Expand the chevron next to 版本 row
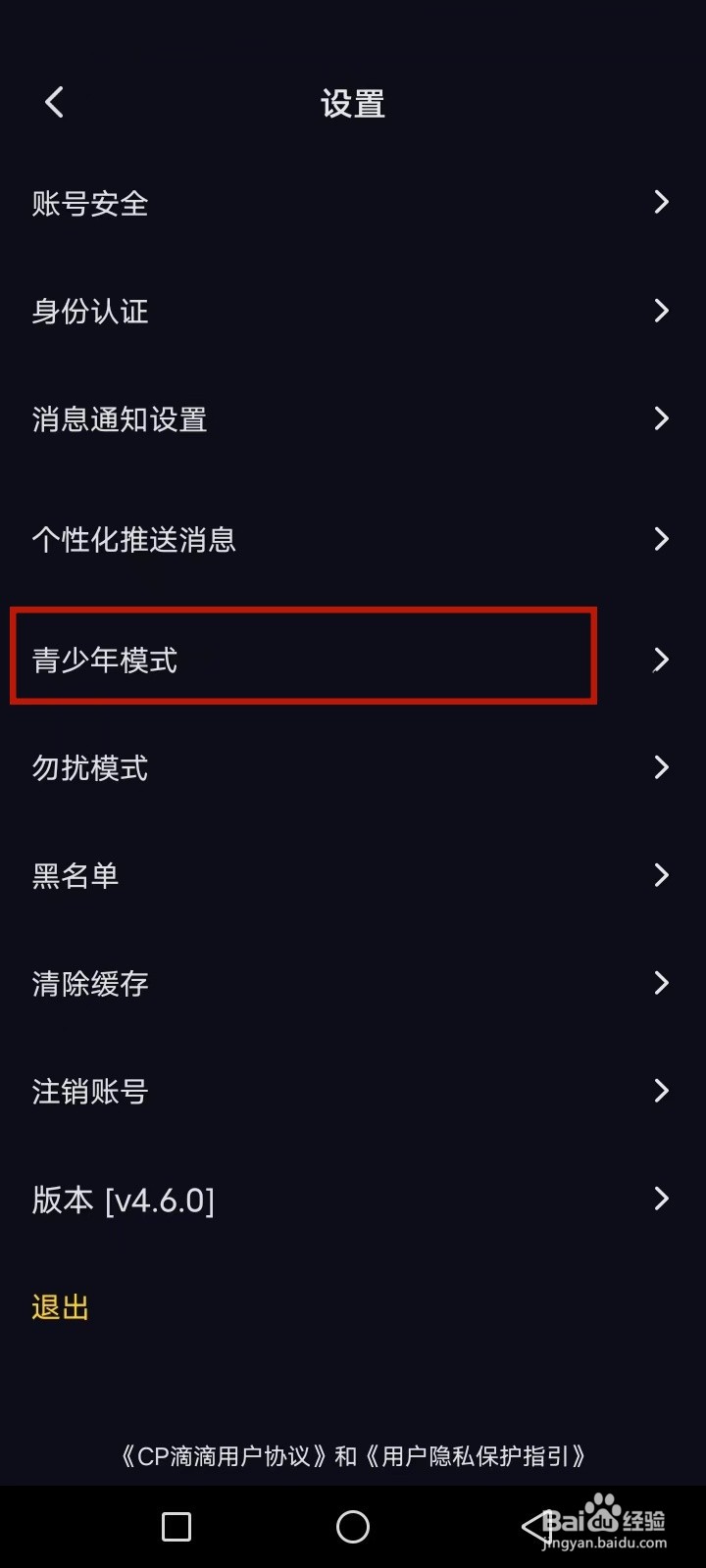 point(660,1199)
